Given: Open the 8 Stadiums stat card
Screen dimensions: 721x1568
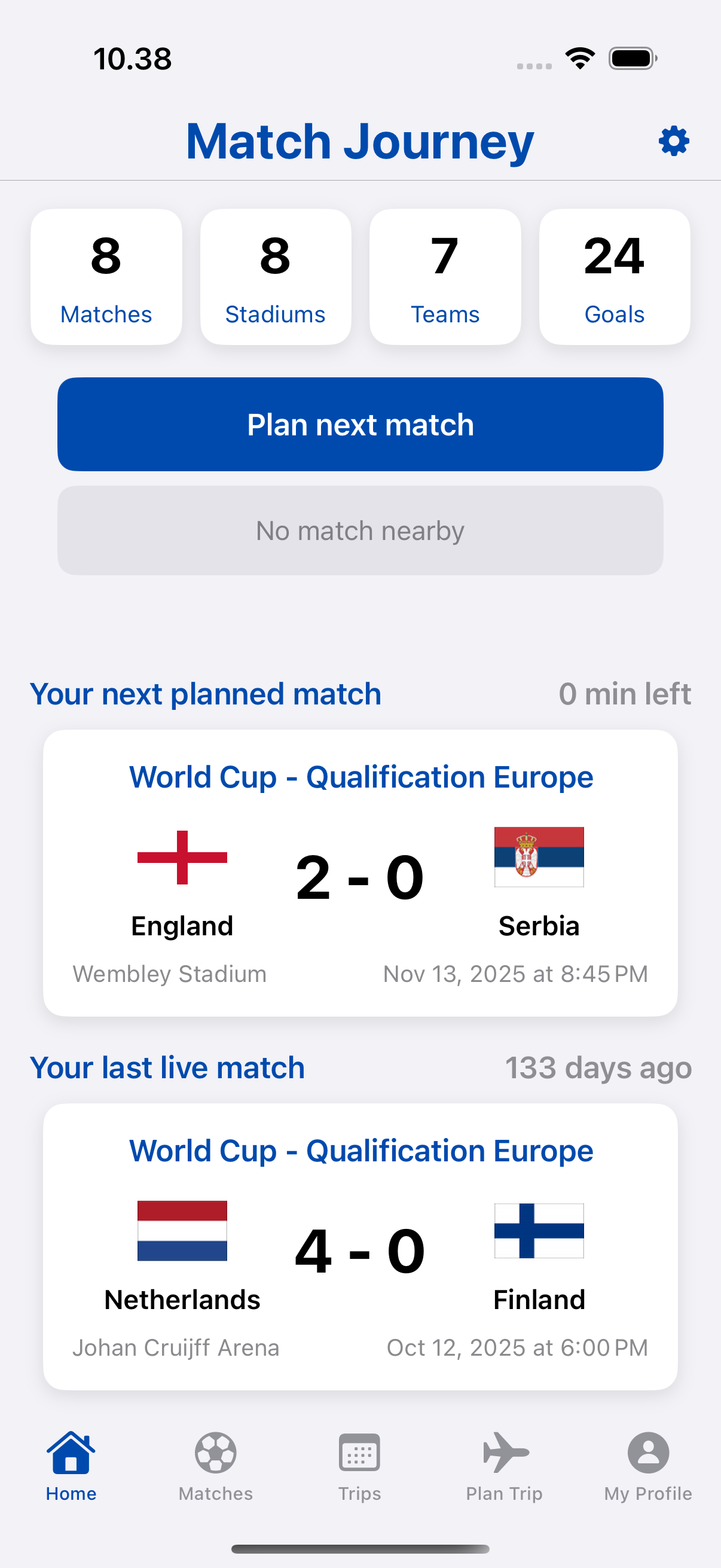Looking at the screenshot, I should 276,276.
